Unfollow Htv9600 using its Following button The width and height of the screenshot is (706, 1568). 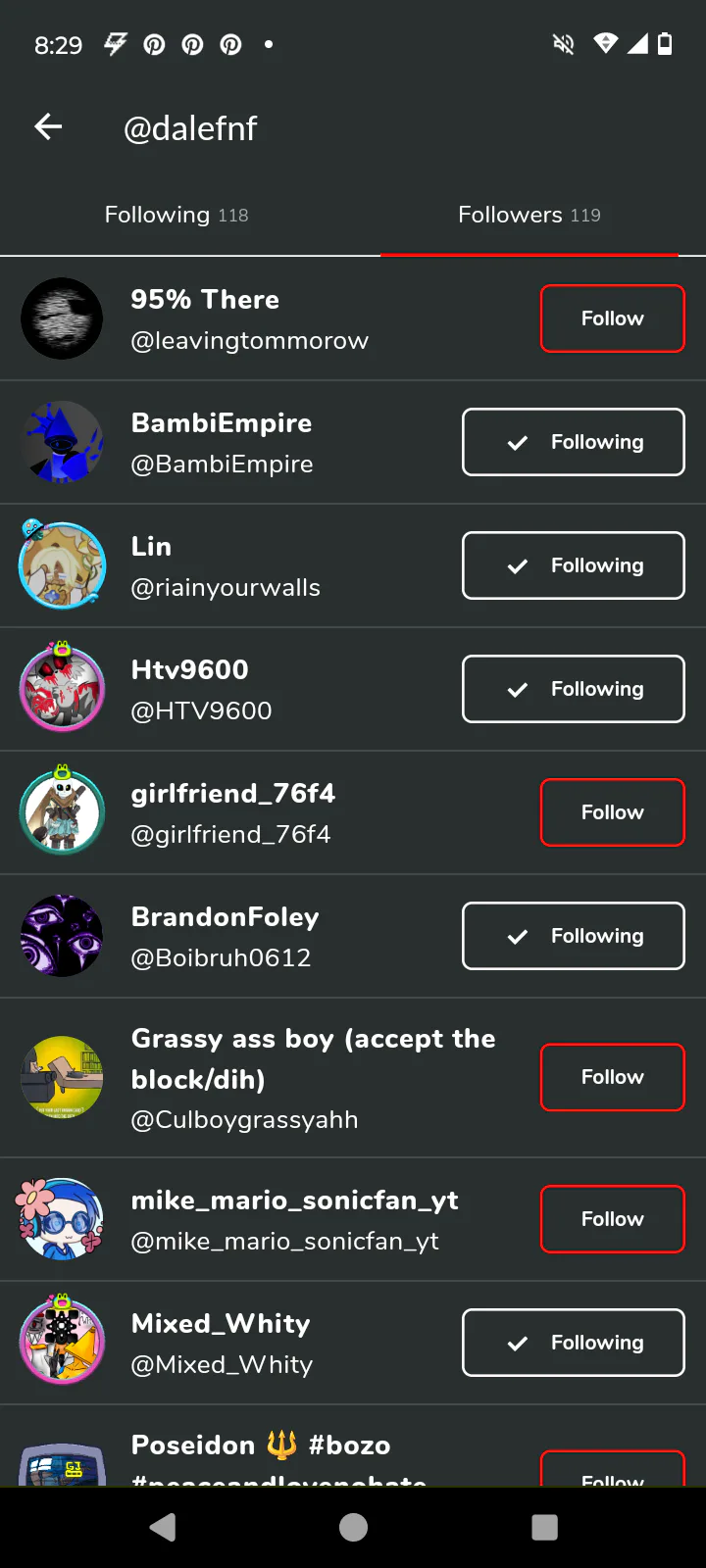[574, 689]
